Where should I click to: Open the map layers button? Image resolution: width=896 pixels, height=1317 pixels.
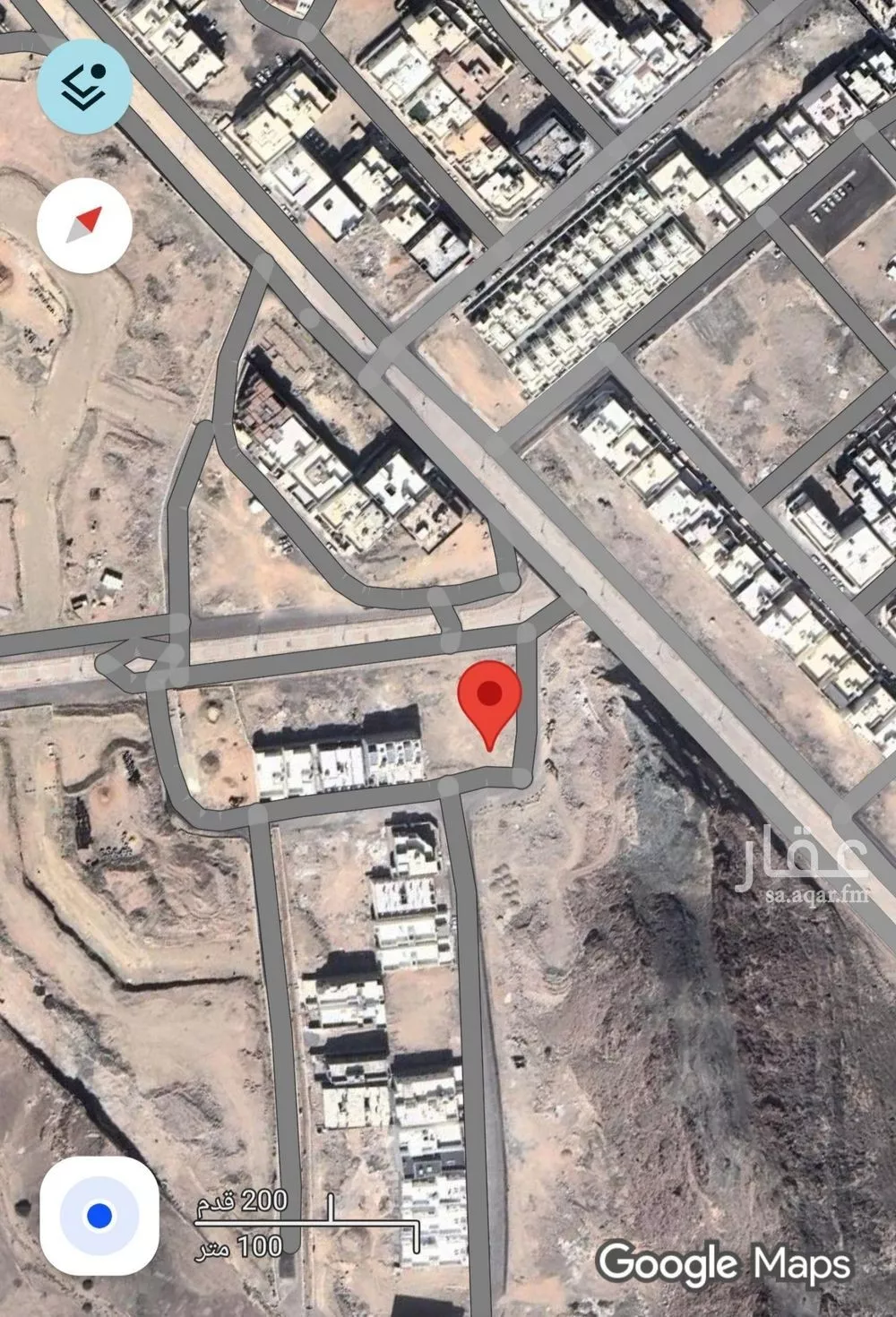[85, 85]
